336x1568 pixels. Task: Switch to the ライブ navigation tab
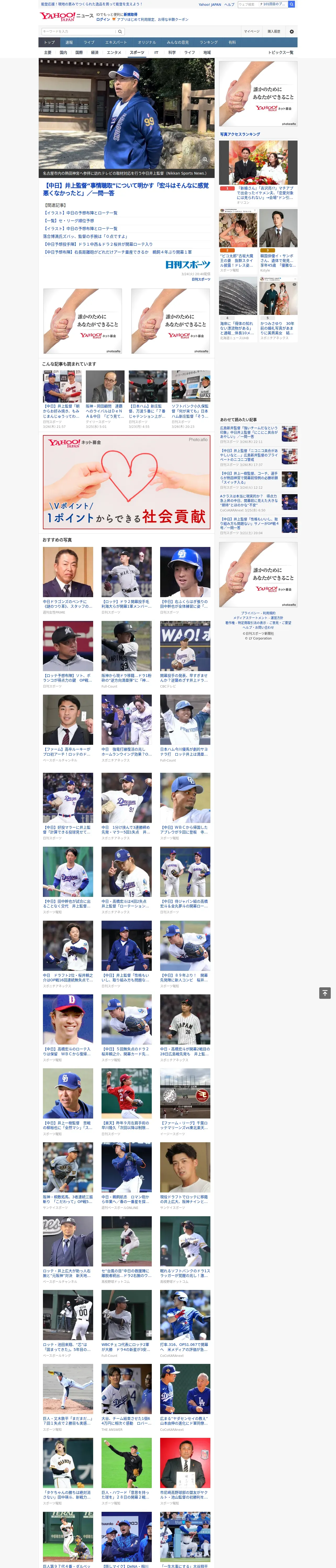89,43
